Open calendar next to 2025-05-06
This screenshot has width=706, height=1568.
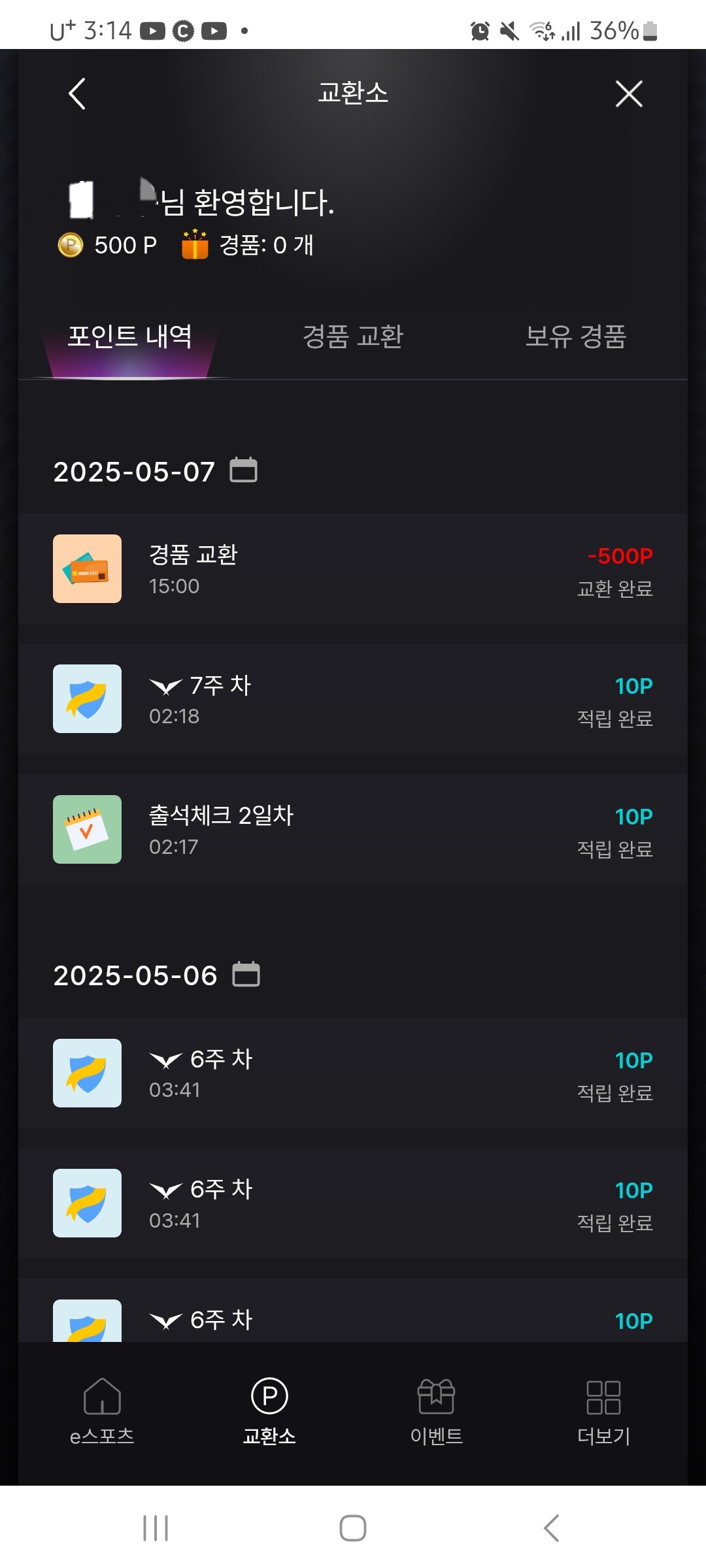(x=246, y=974)
